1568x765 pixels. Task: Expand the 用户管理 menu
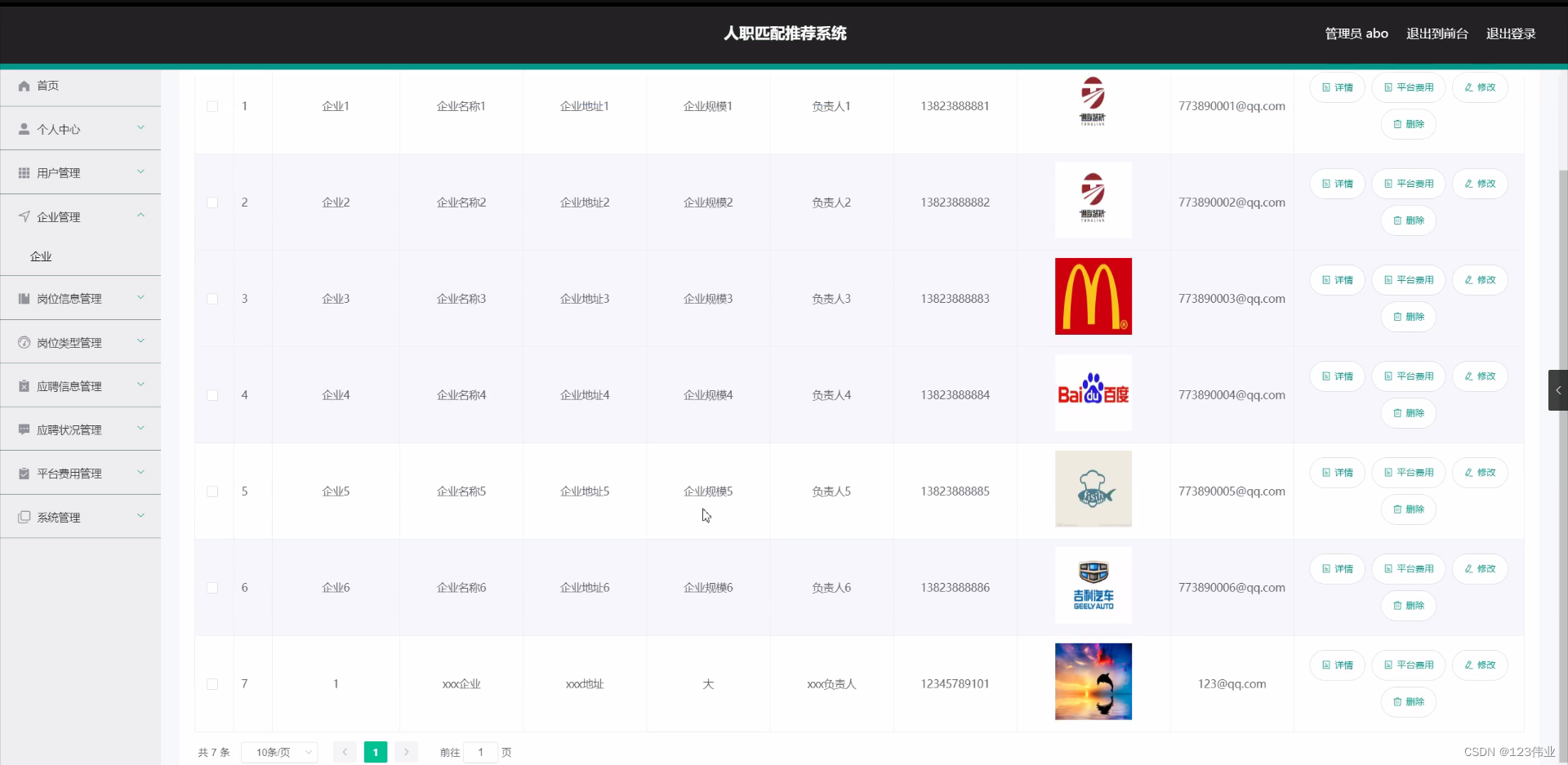(80, 173)
